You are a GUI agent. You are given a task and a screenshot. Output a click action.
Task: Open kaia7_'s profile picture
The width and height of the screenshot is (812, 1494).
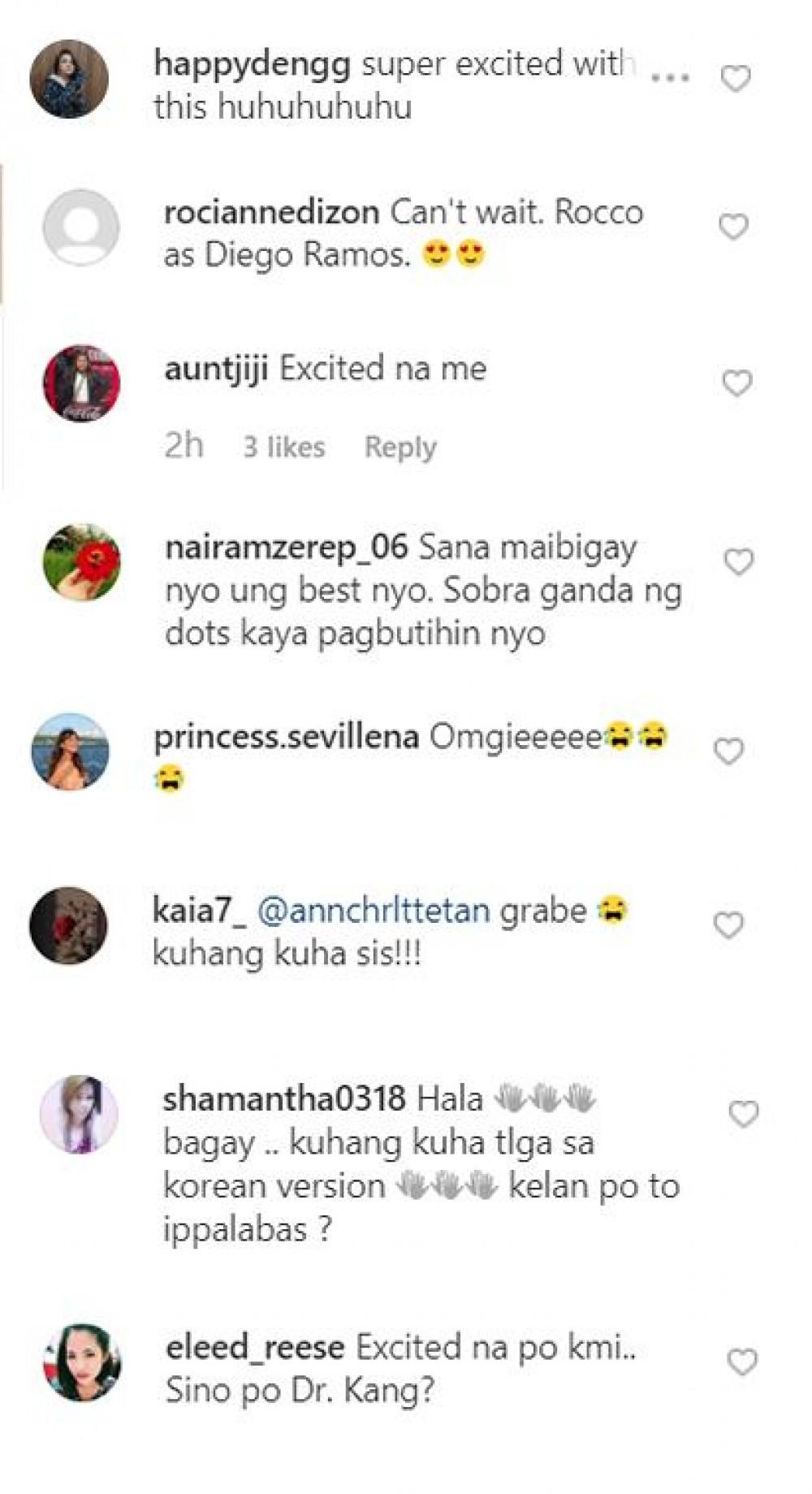coord(68,925)
